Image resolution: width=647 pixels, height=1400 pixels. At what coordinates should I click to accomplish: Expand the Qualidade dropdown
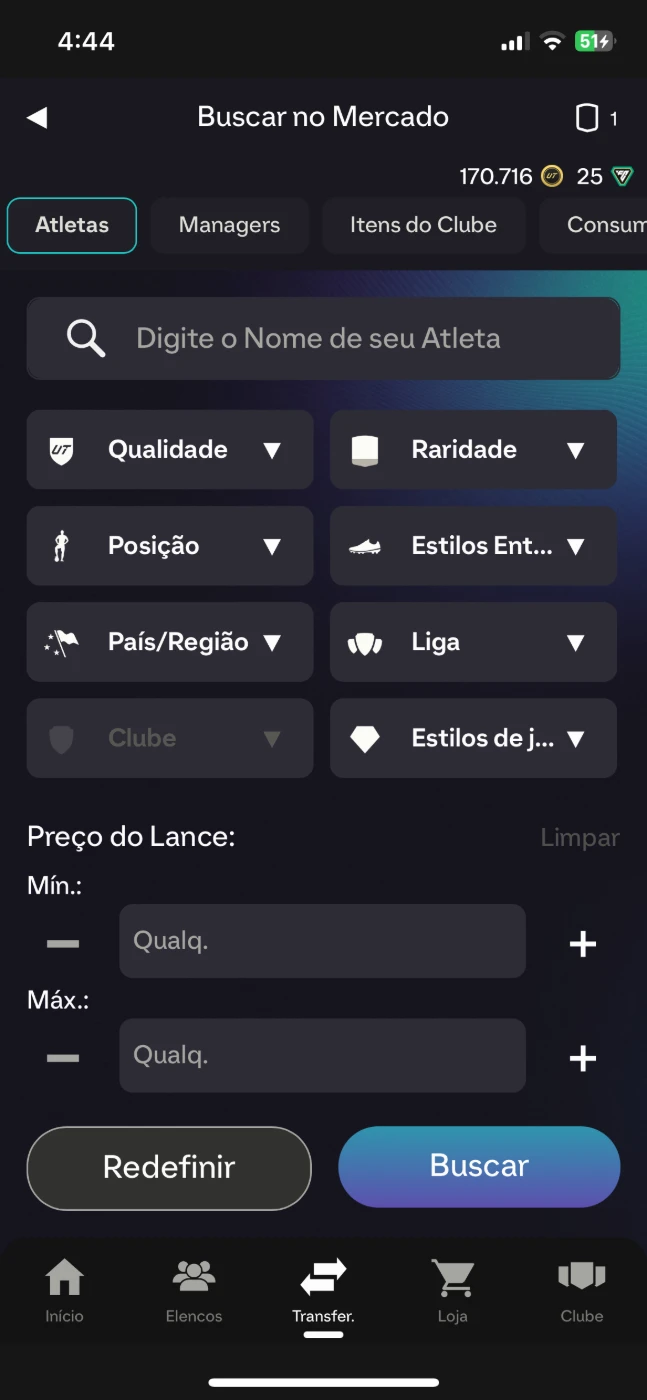coord(170,450)
